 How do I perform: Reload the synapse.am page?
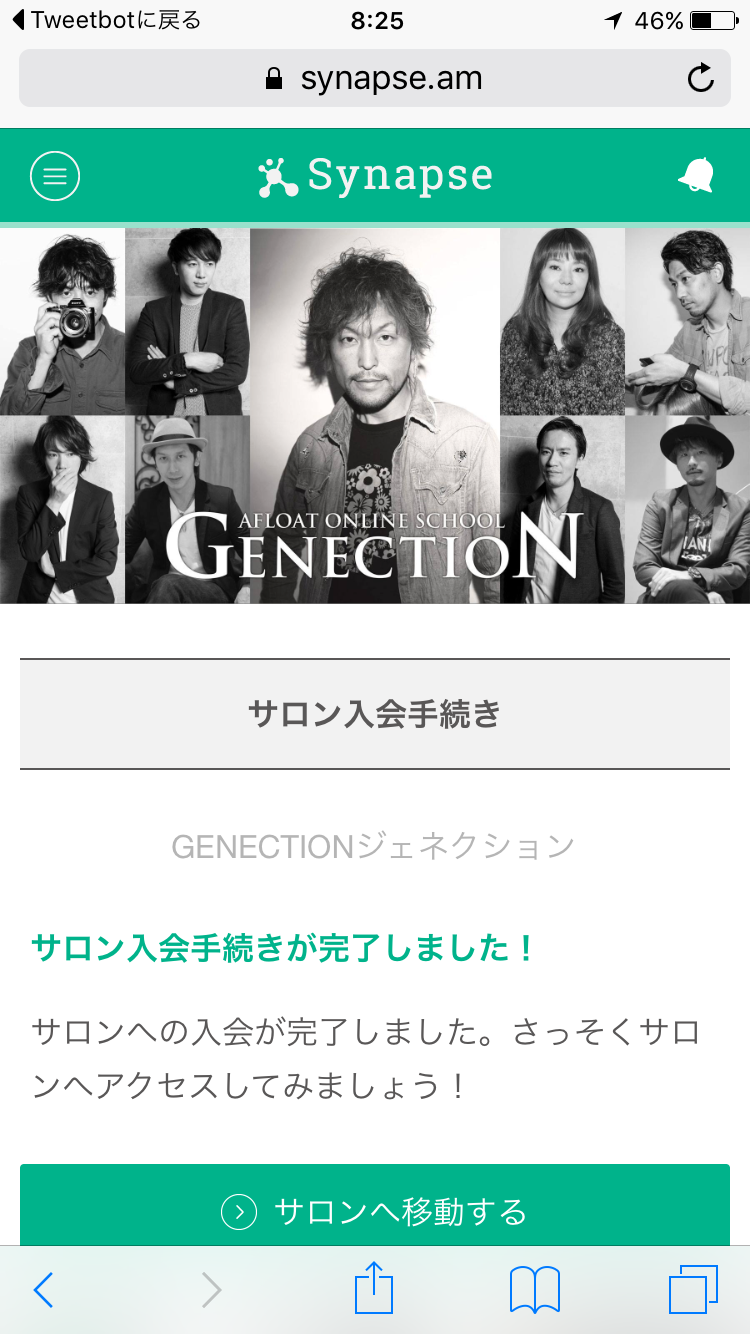click(x=701, y=78)
